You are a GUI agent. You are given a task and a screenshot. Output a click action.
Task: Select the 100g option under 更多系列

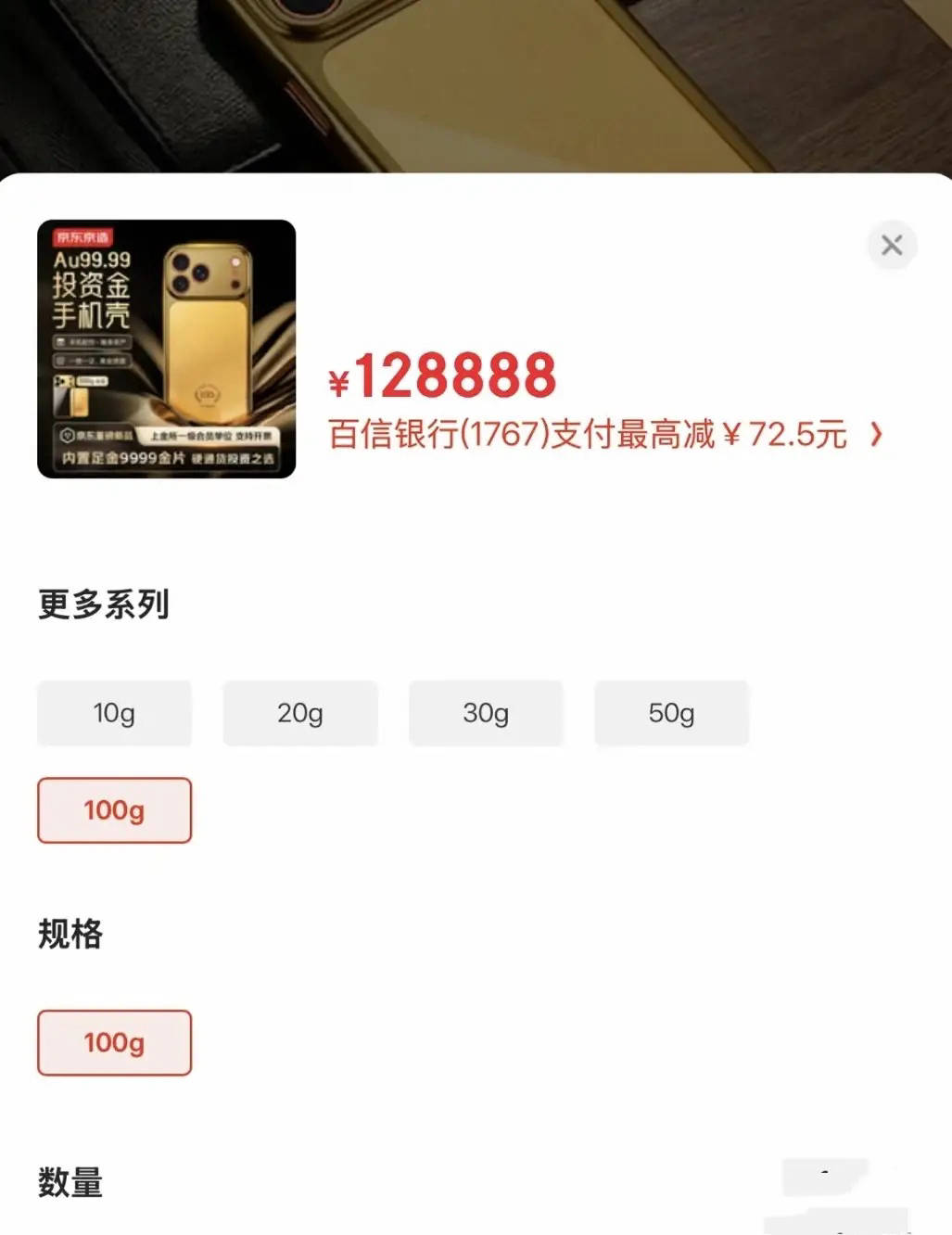click(x=114, y=810)
